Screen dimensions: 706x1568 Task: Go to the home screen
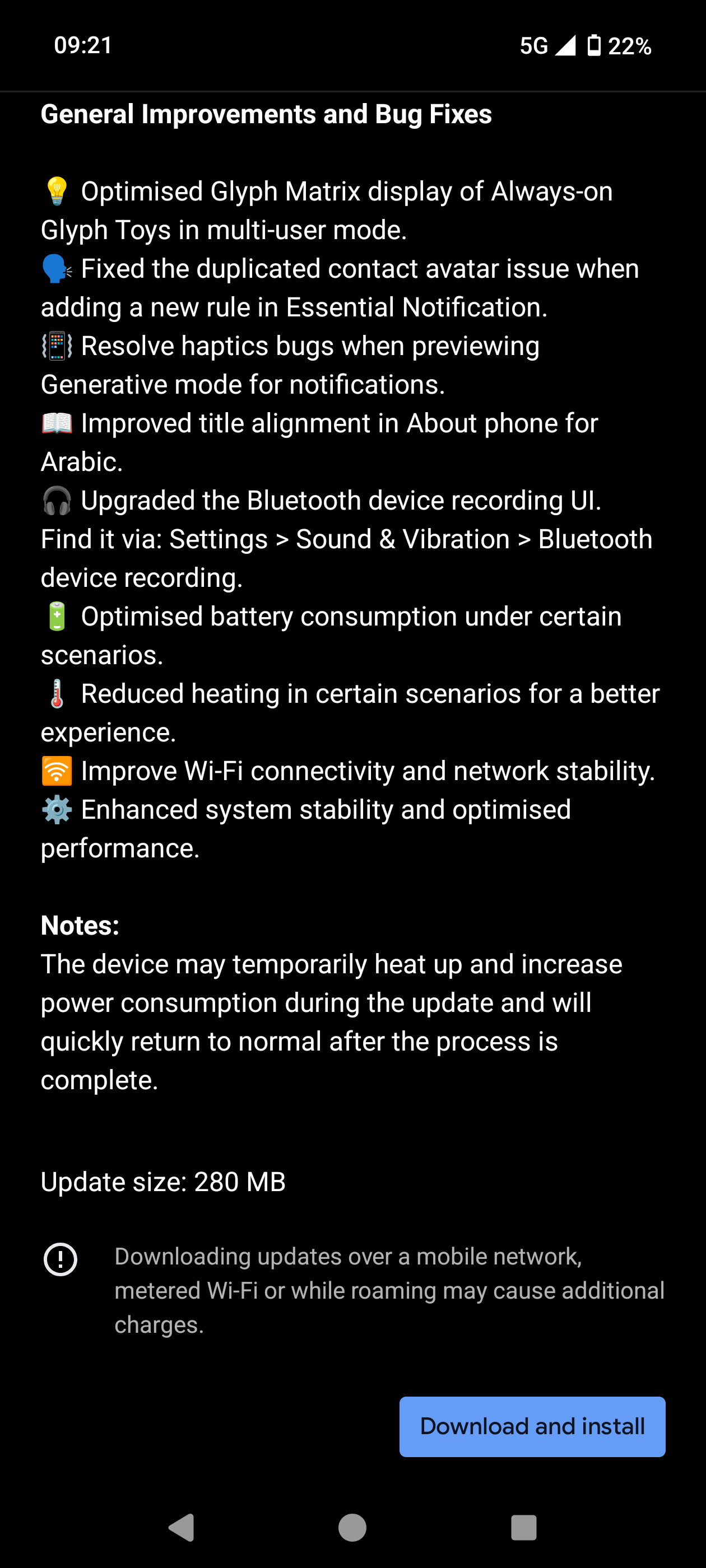coord(352,1527)
